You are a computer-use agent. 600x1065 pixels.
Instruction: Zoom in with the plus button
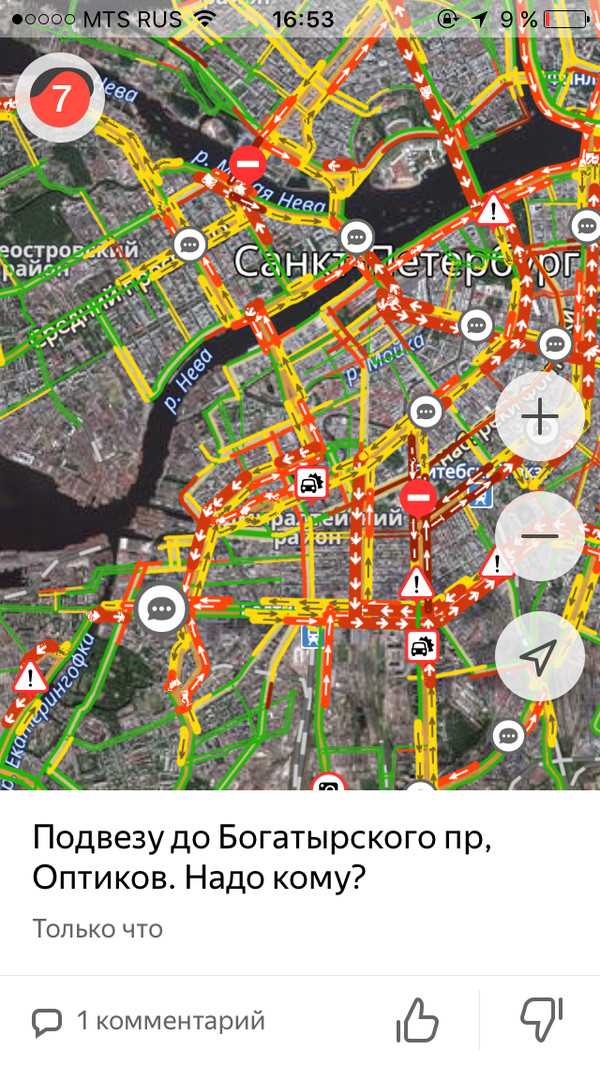539,416
